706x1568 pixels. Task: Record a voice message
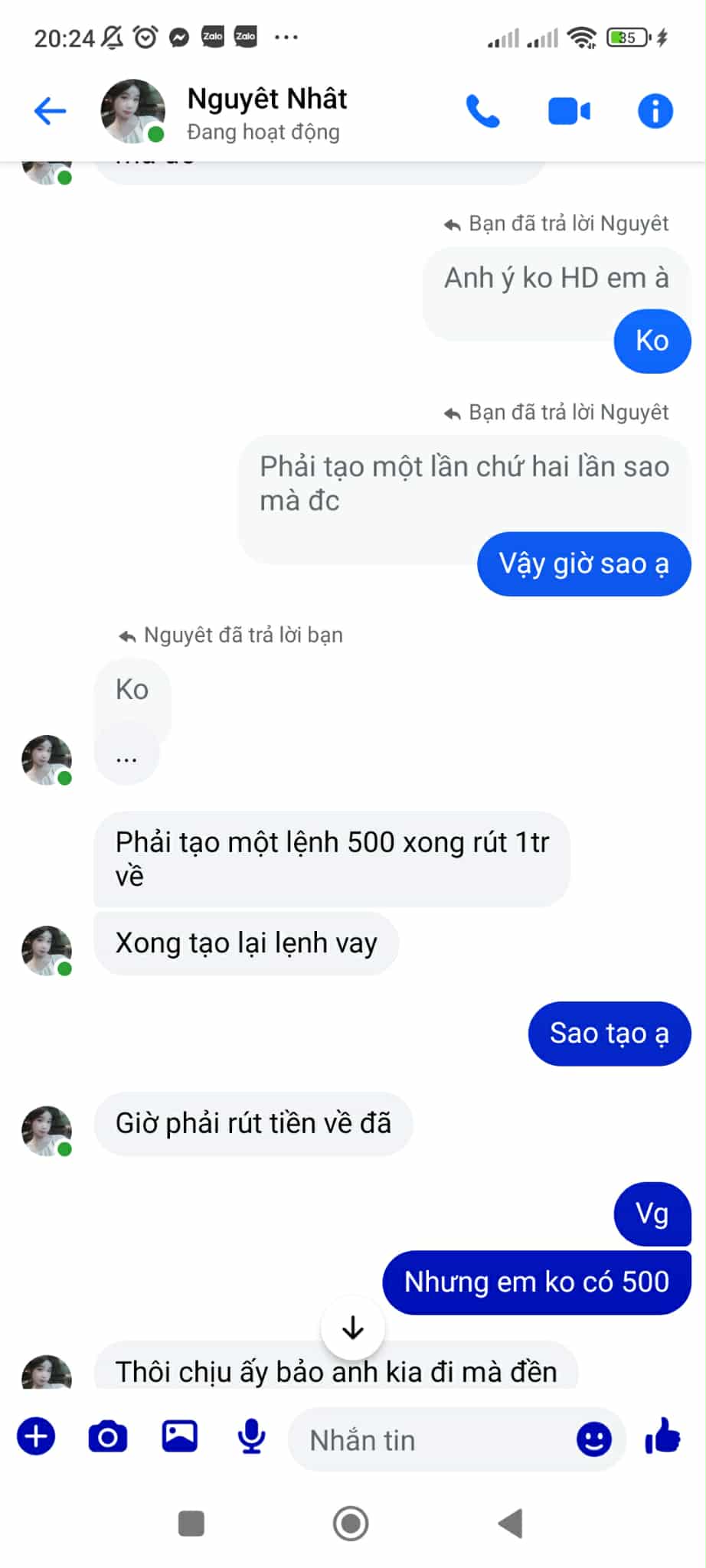tap(251, 1437)
